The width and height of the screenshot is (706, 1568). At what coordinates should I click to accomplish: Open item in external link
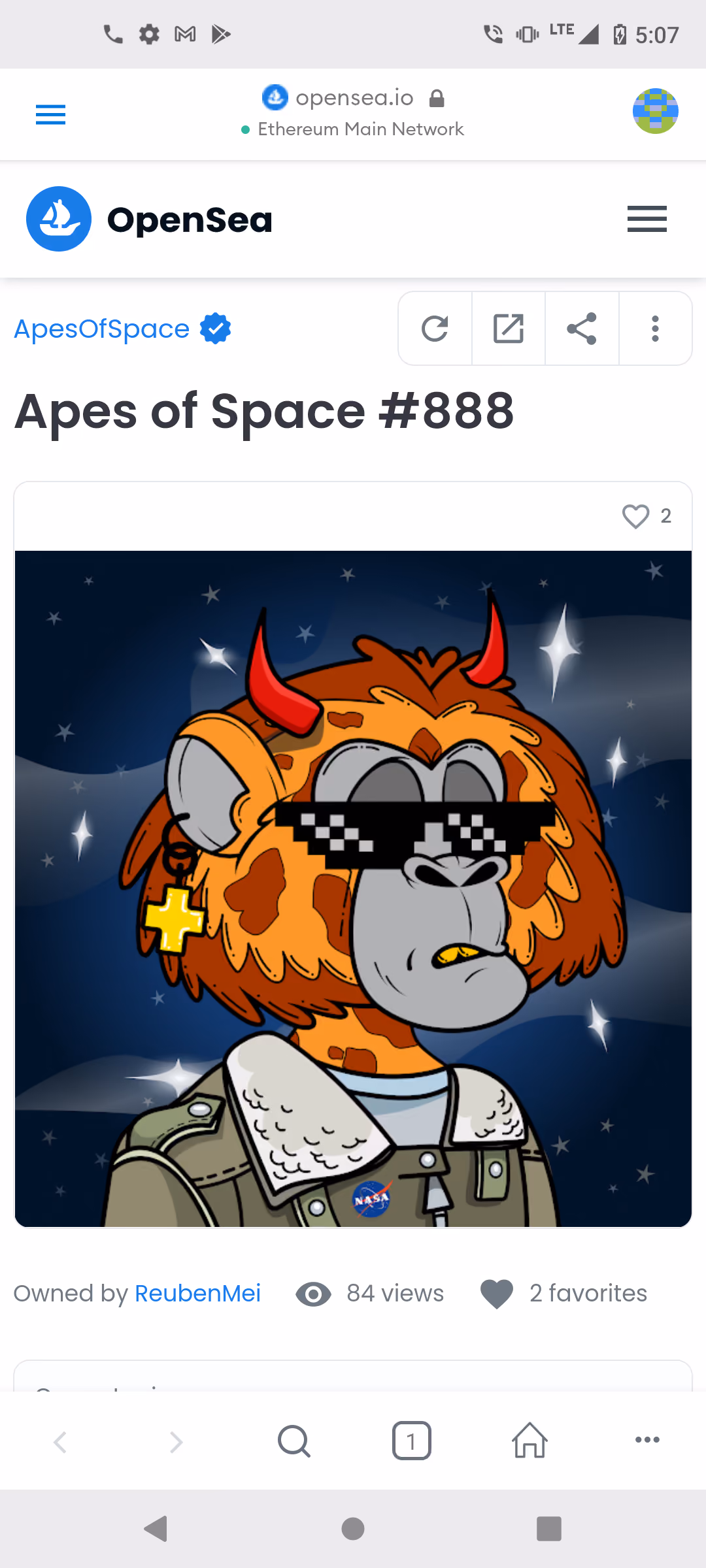pyautogui.click(x=509, y=328)
